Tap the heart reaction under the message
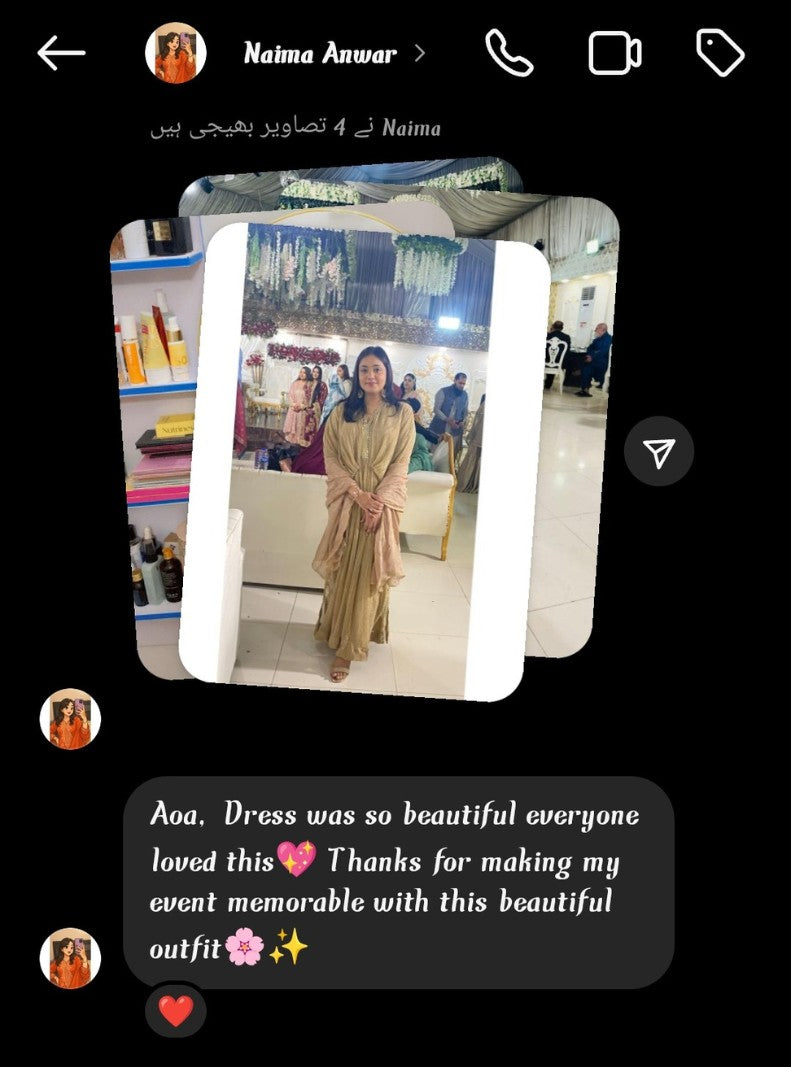Screen dimensions: 800x1067 tap(176, 1011)
